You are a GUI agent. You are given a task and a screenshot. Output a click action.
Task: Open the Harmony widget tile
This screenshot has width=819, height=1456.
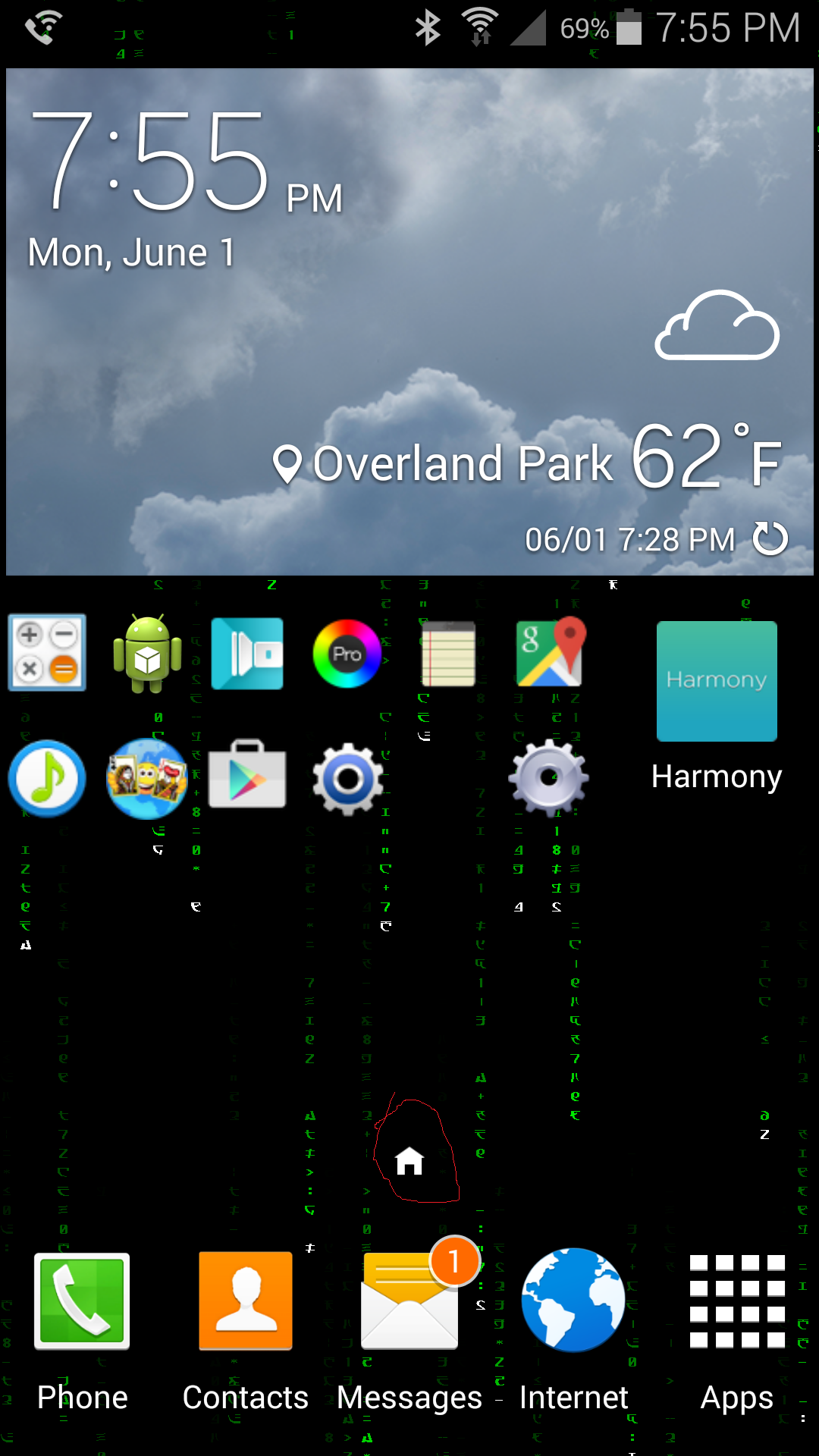coord(717,681)
